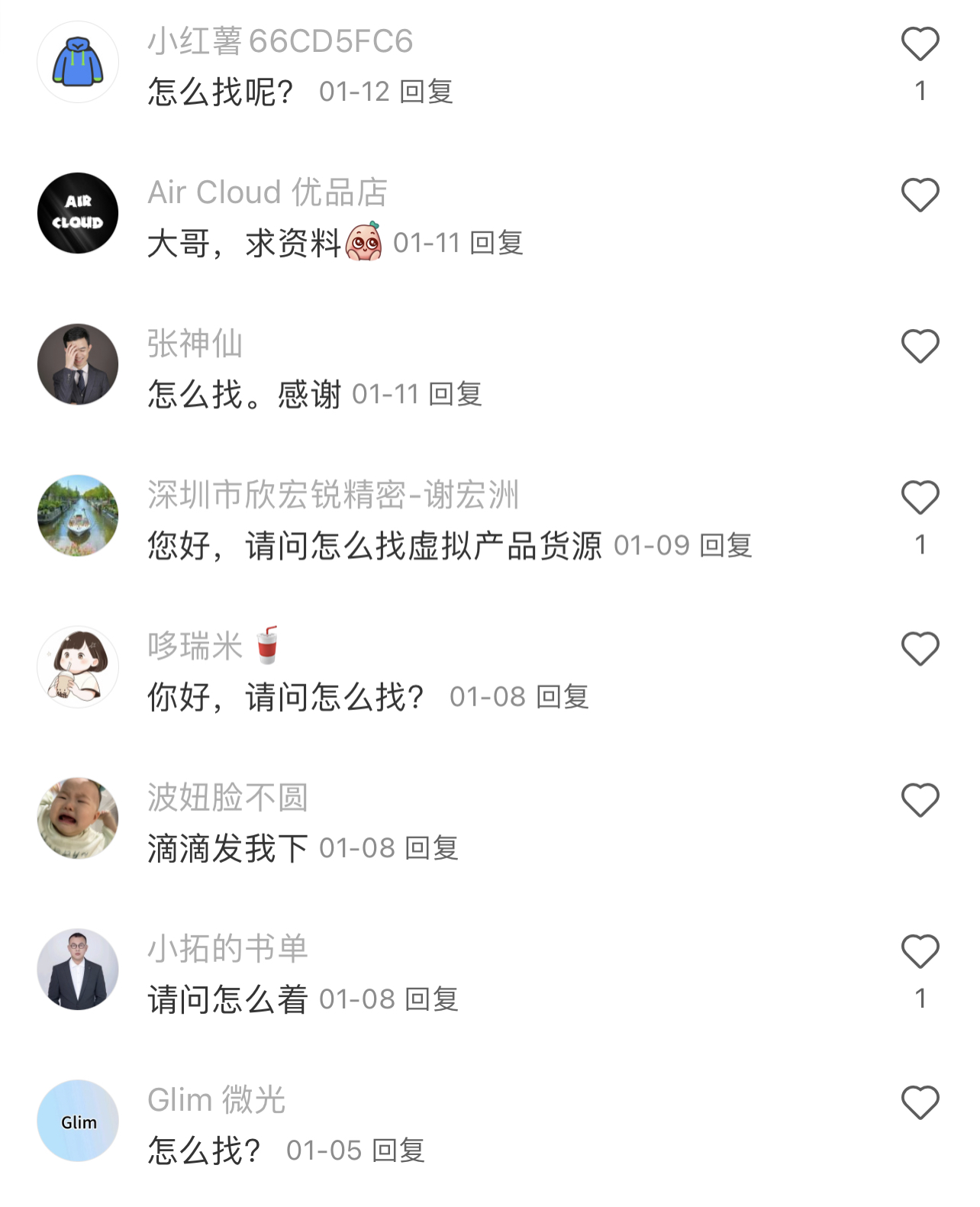
Task: Like Glim 微光's comment
Action: [x=920, y=1102]
